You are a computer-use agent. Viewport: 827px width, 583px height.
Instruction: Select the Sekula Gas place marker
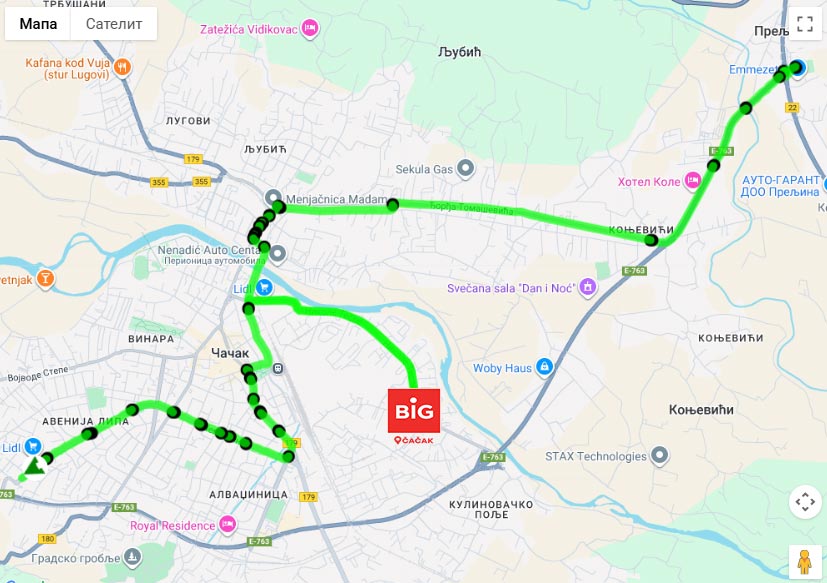click(x=464, y=168)
